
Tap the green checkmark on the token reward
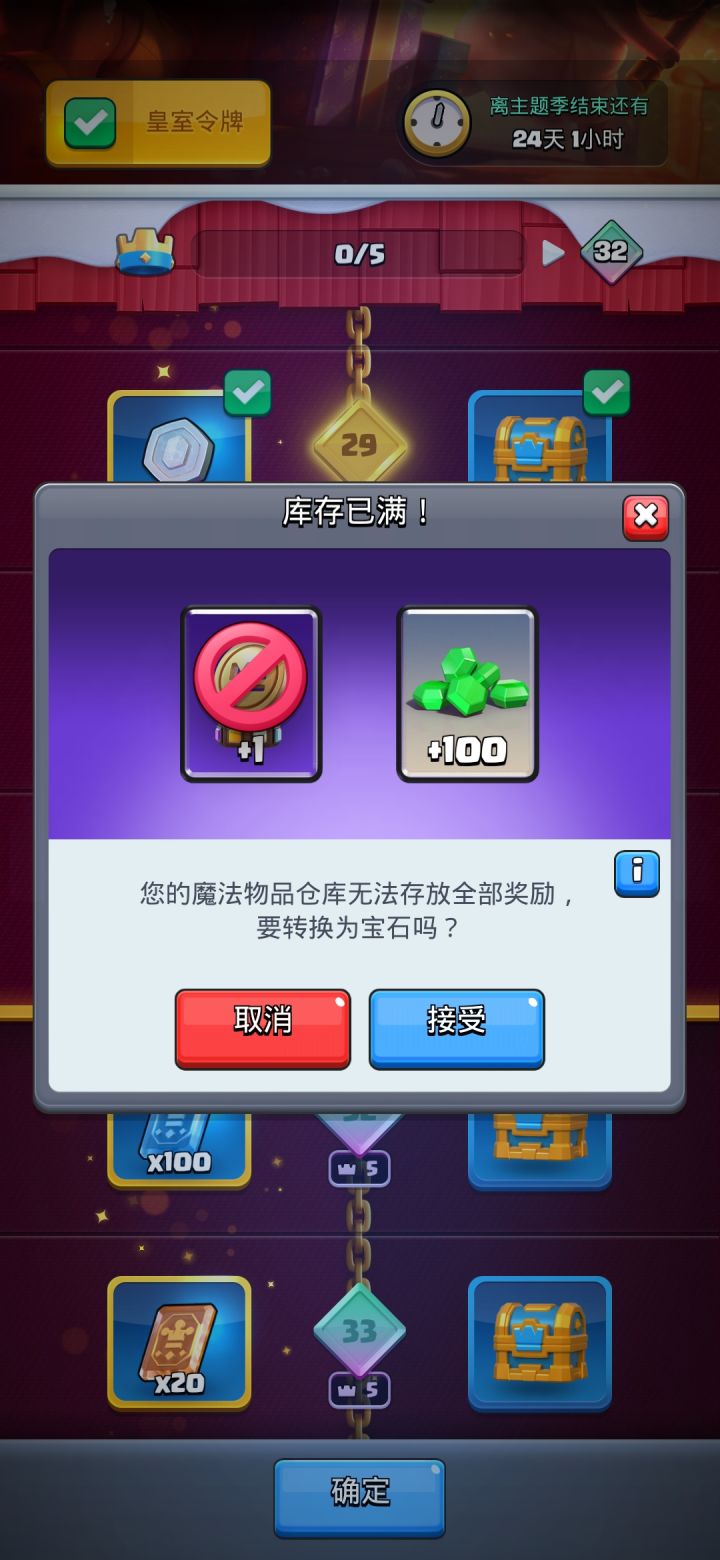point(247,392)
